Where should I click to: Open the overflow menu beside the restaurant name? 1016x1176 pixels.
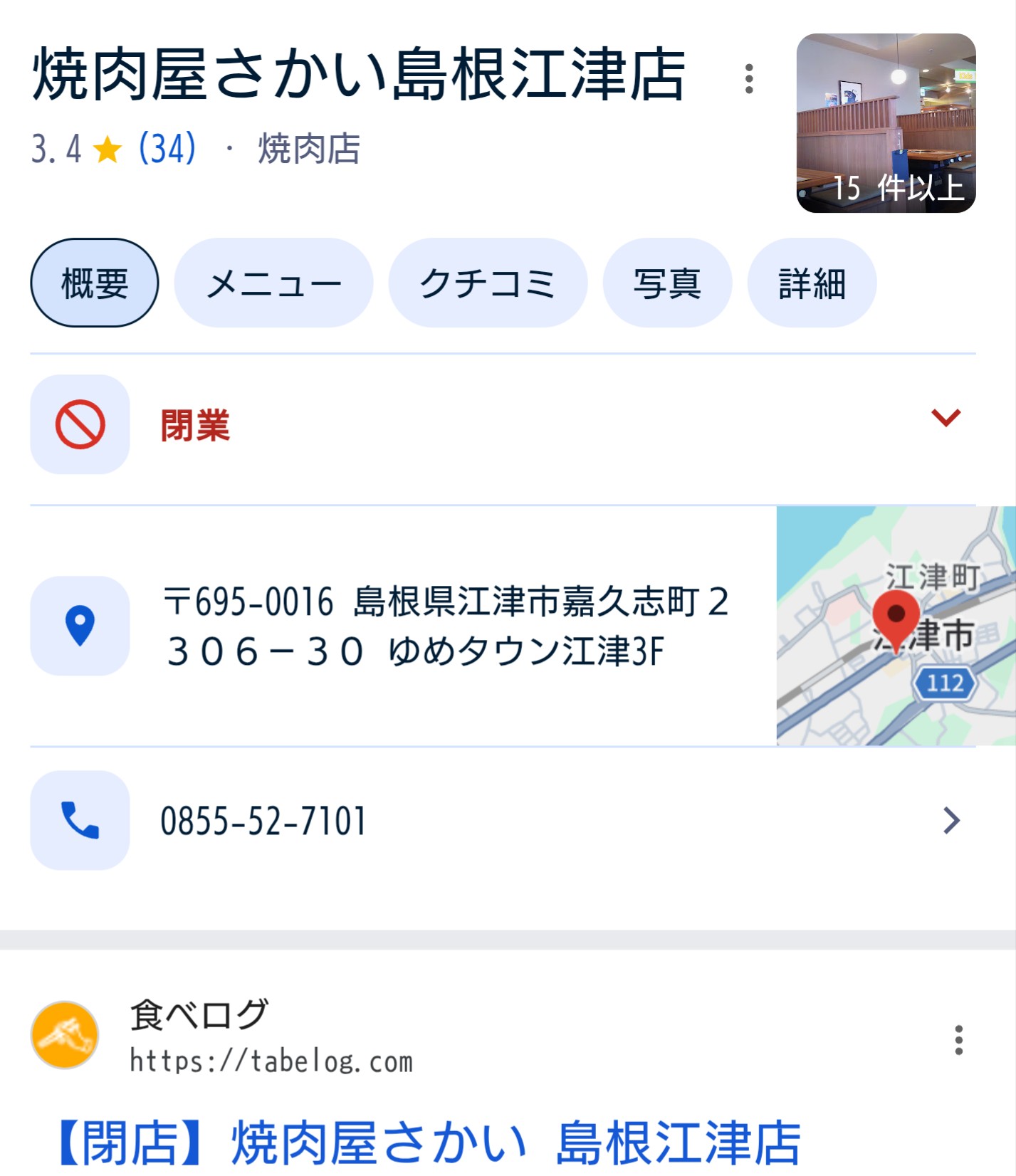click(748, 78)
